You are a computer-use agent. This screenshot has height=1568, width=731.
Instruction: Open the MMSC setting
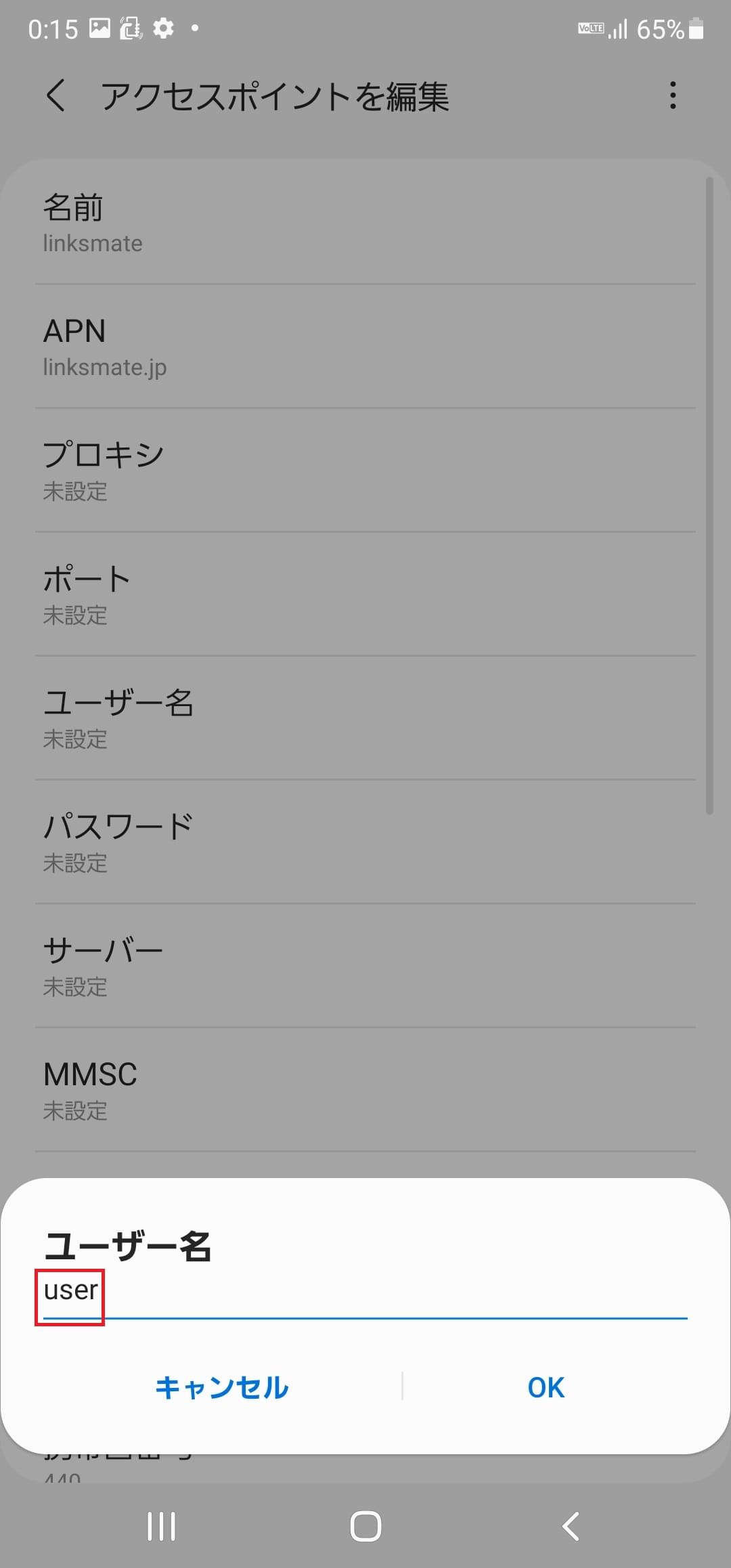click(x=365, y=1089)
